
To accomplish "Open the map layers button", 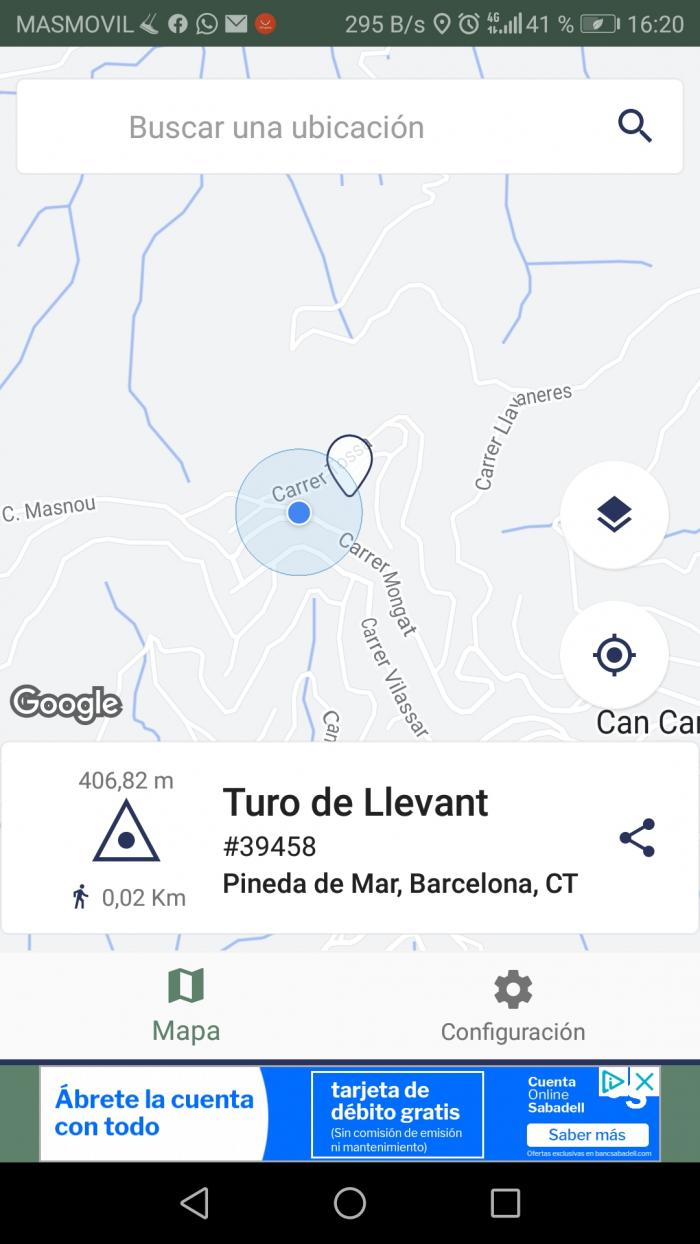I will pyautogui.click(x=614, y=515).
